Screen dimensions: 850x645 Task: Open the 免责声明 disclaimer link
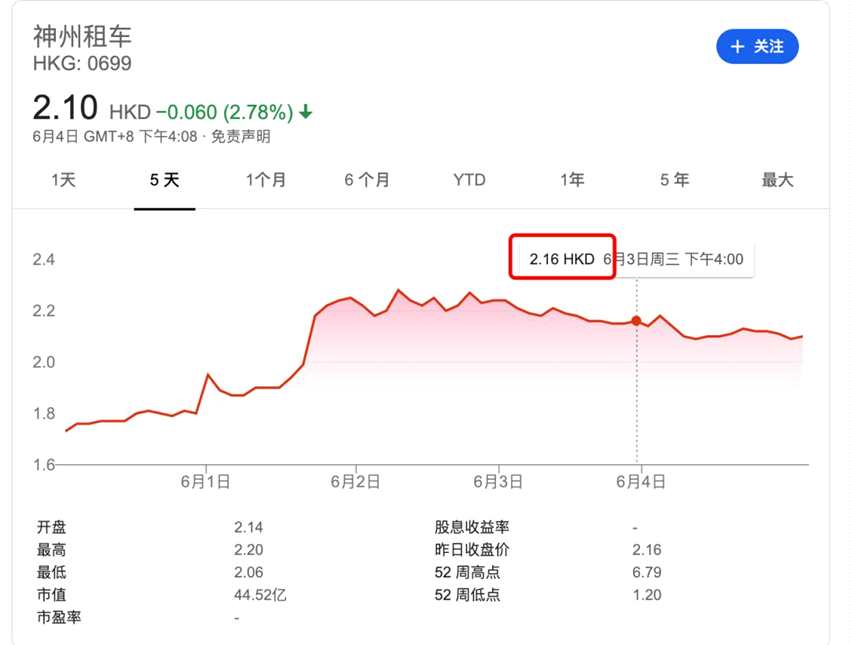pyautogui.click(x=240, y=137)
